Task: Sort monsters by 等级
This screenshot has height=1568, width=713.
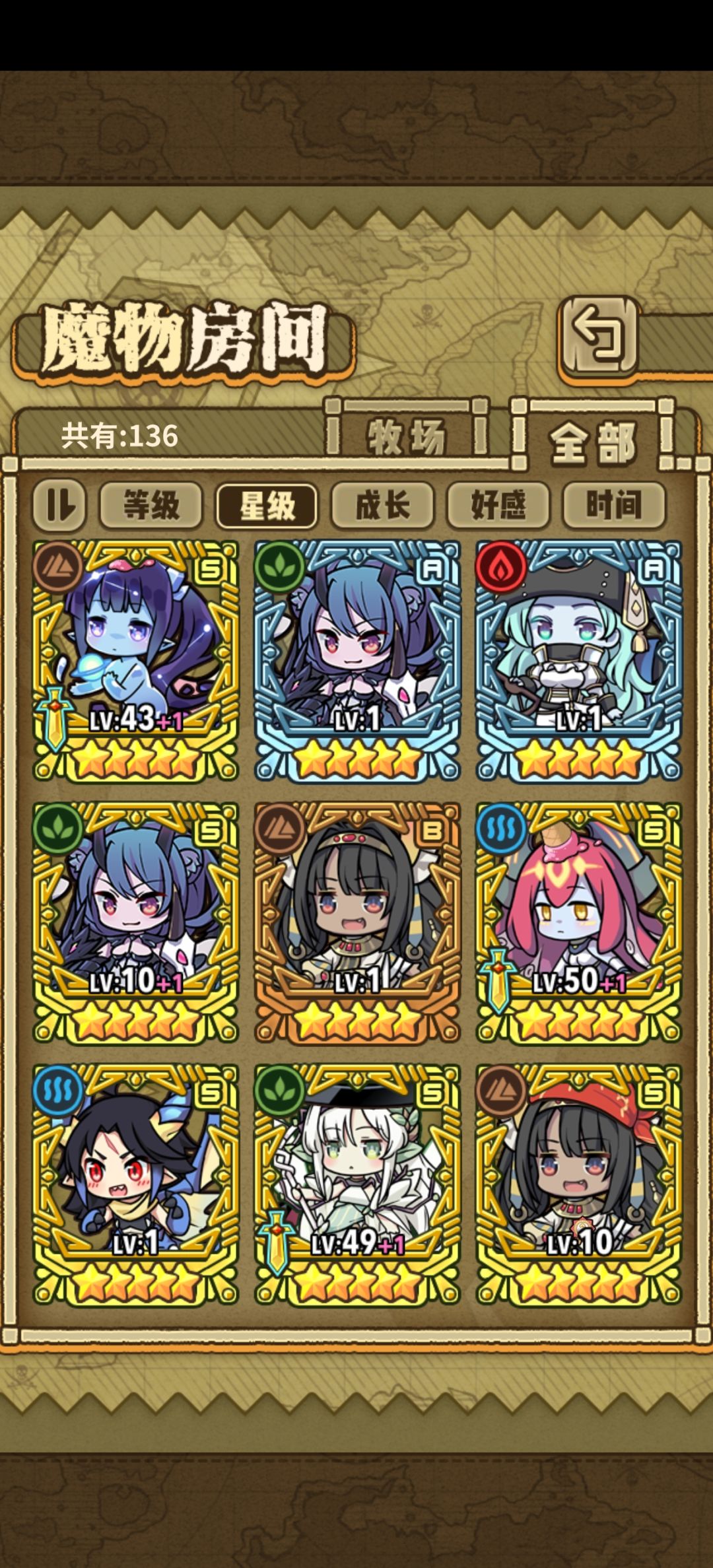Action: [151, 506]
